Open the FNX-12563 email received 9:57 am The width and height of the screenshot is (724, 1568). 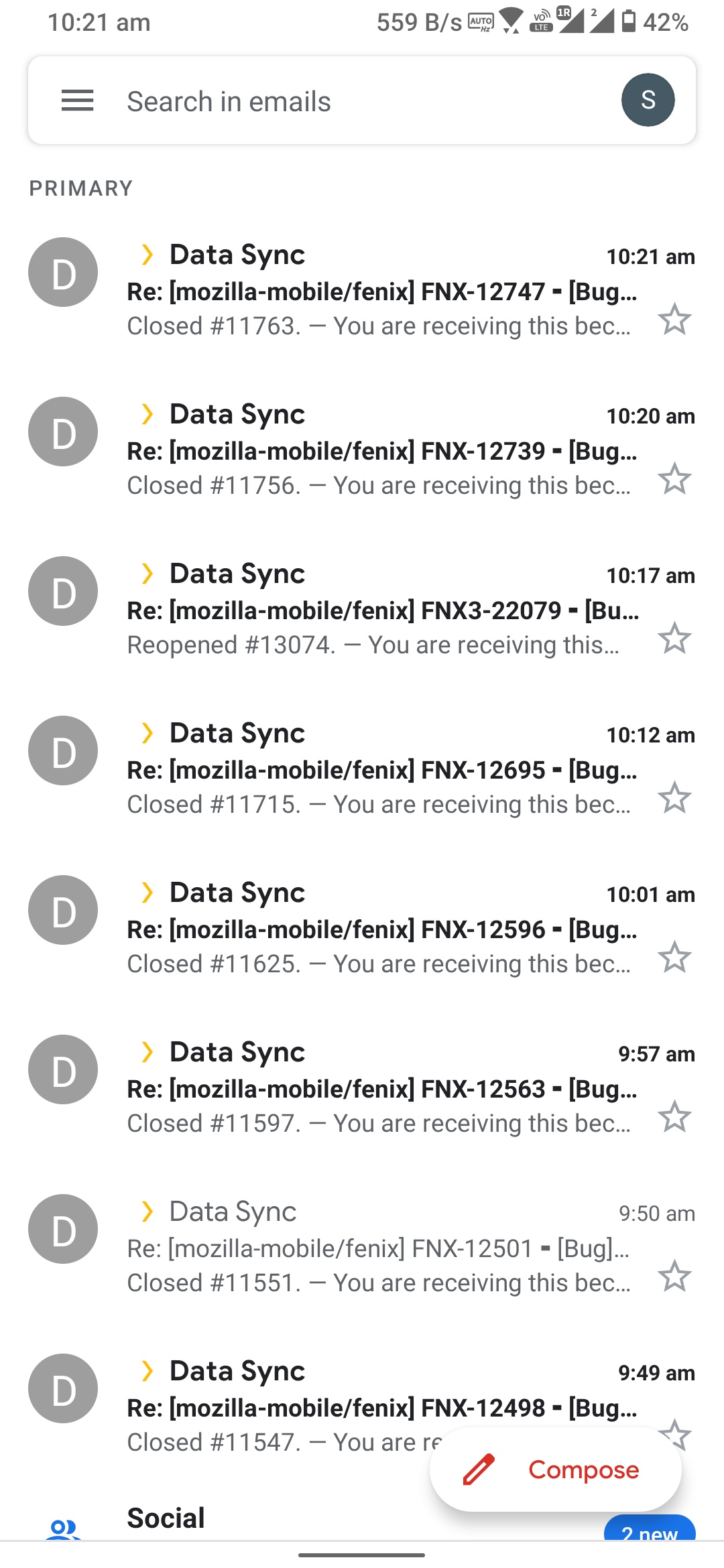(x=382, y=1089)
